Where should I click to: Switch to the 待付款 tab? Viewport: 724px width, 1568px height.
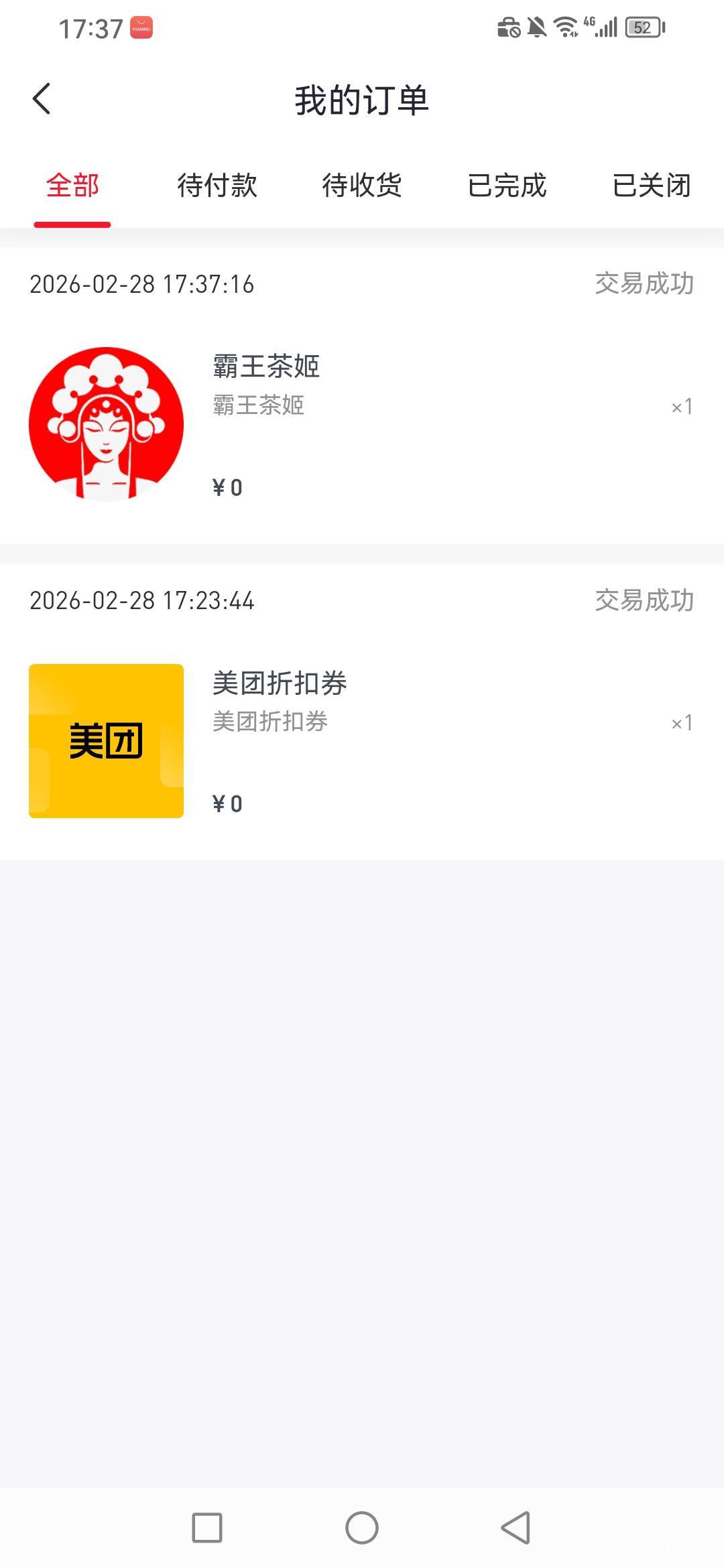[217, 186]
